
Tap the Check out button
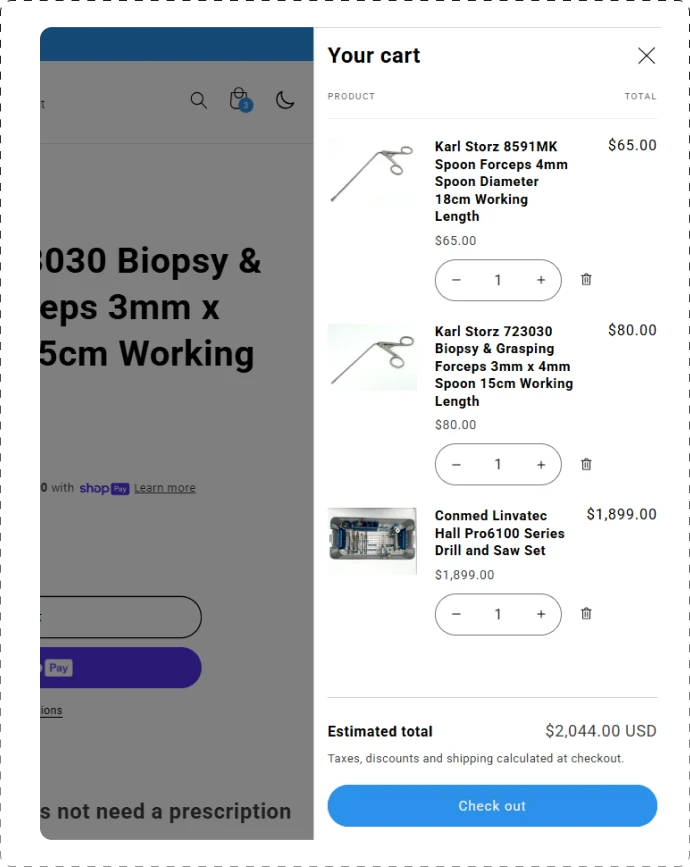tap(492, 806)
